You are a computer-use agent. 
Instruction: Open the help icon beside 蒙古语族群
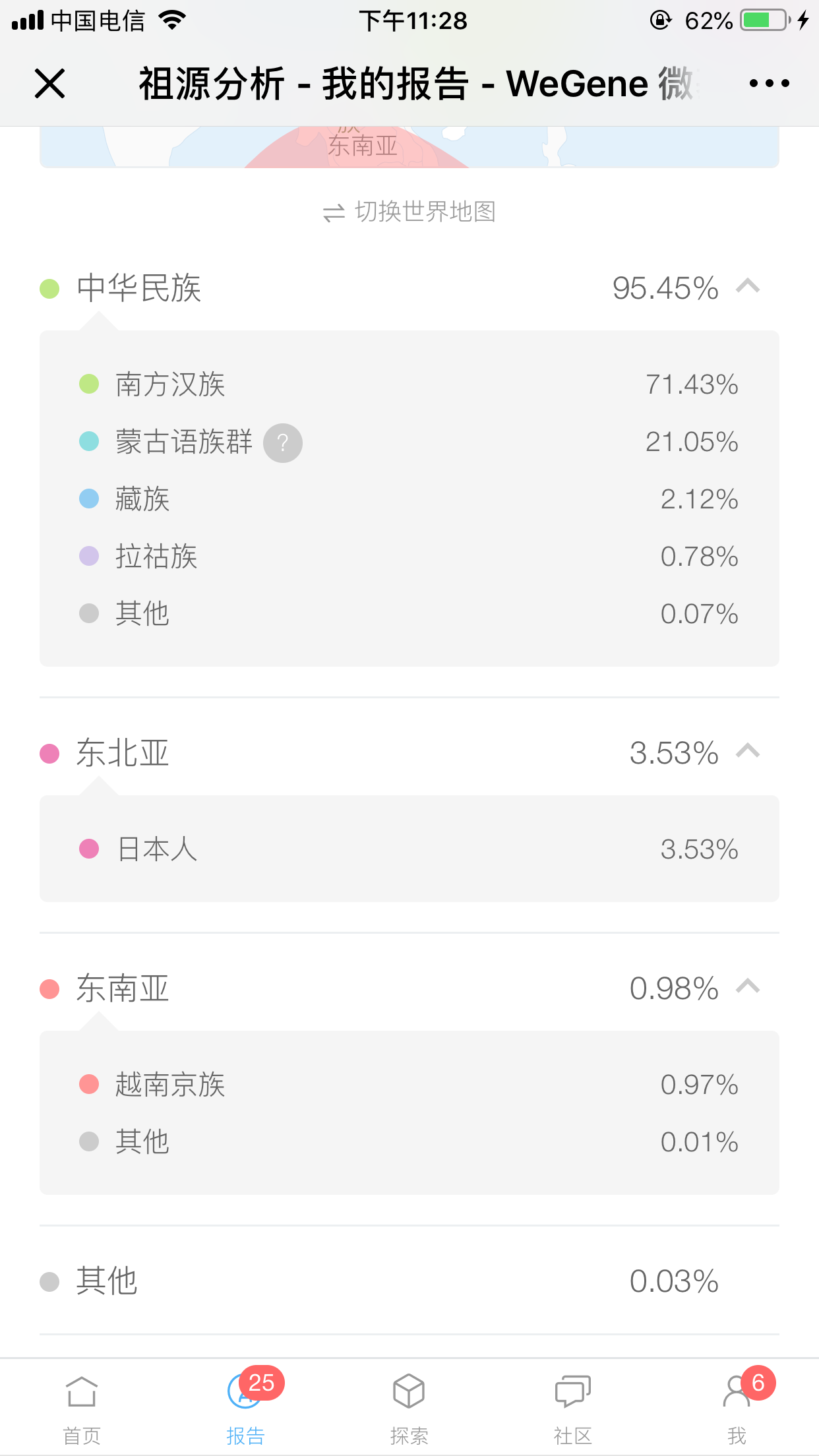click(x=283, y=442)
